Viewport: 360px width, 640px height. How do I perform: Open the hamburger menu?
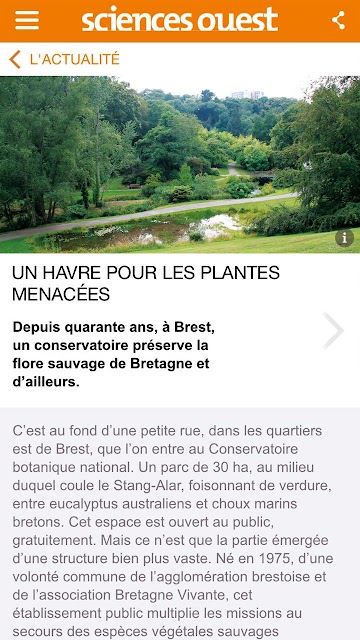pyautogui.click(x=27, y=20)
